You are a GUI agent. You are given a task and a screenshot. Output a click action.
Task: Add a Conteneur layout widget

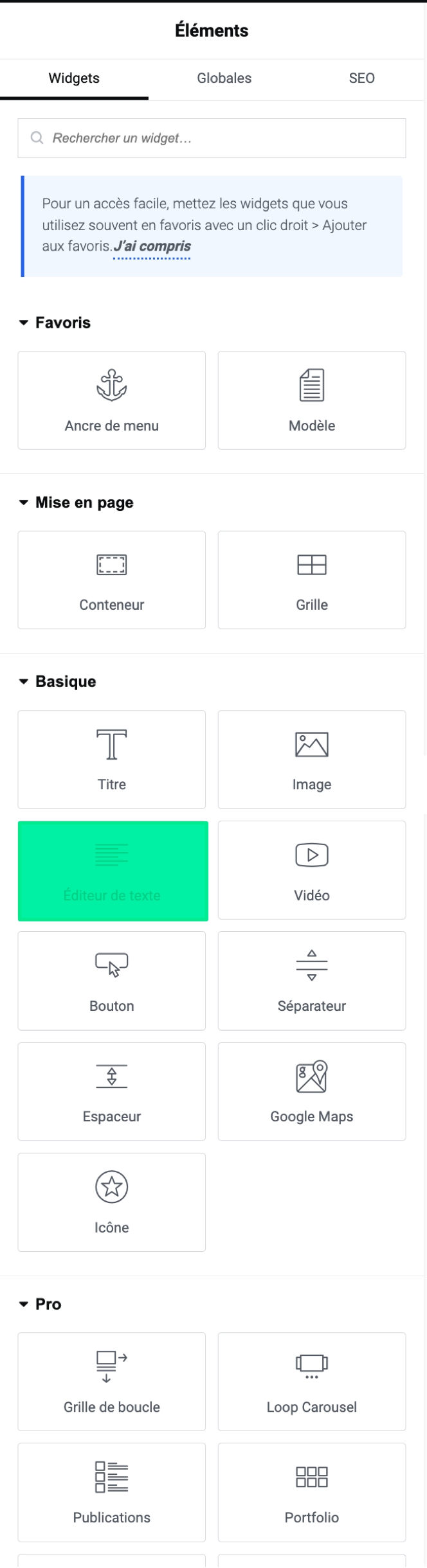pyautogui.click(x=112, y=580)
